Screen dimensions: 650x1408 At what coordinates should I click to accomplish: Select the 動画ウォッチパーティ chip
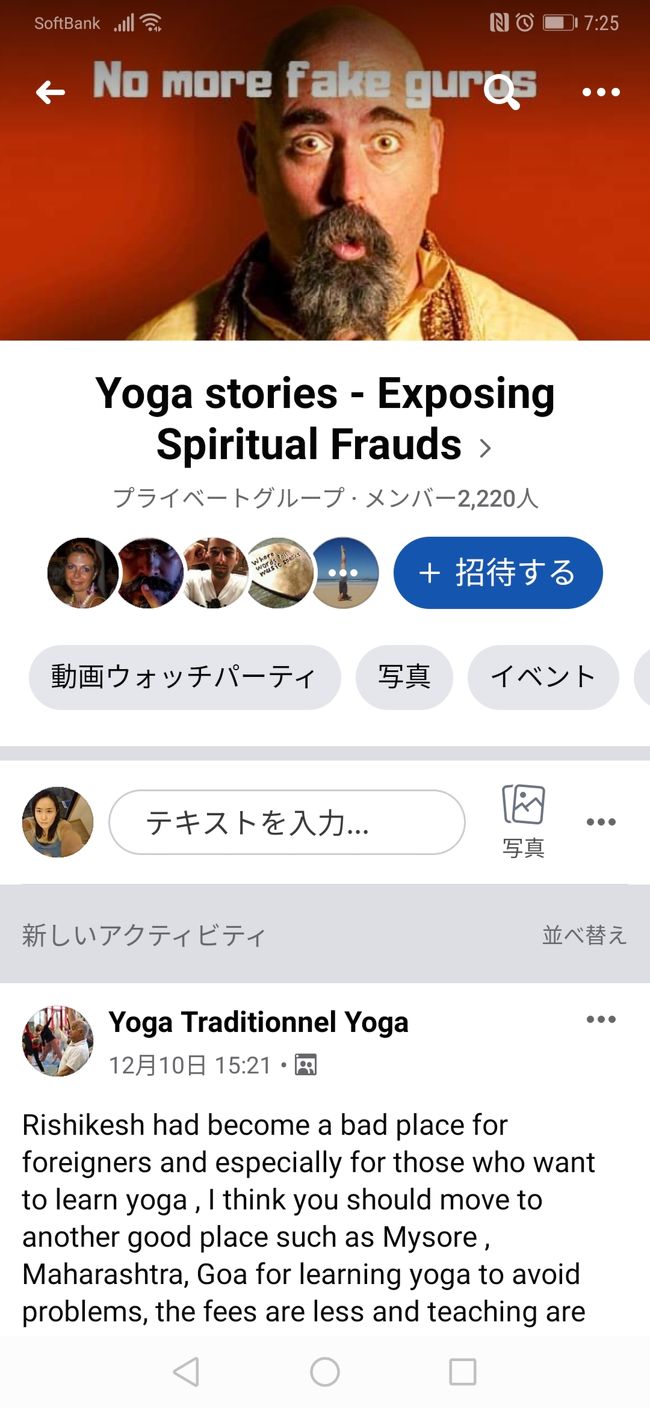point(185,677)
